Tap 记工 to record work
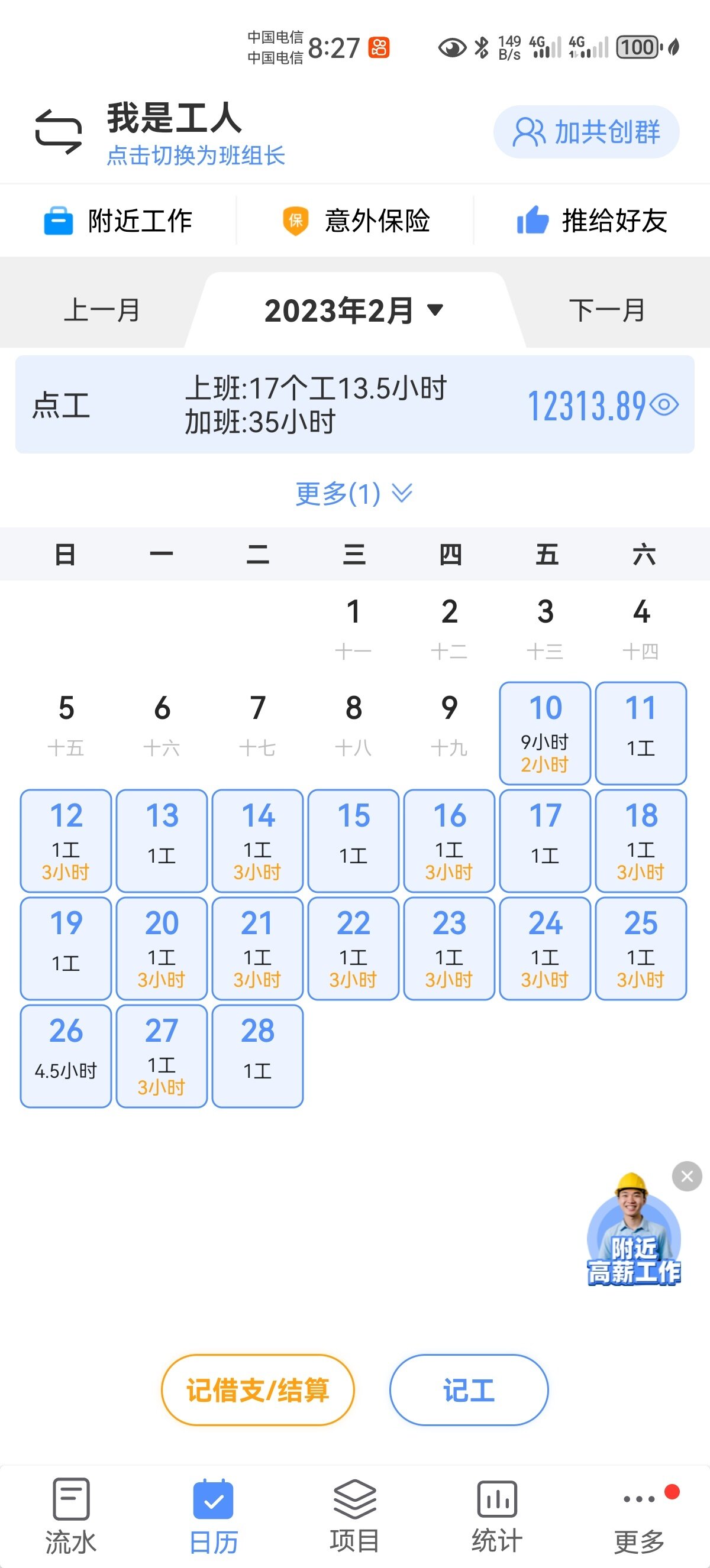Screen dimensions: 710x1568 [469, 1390]
